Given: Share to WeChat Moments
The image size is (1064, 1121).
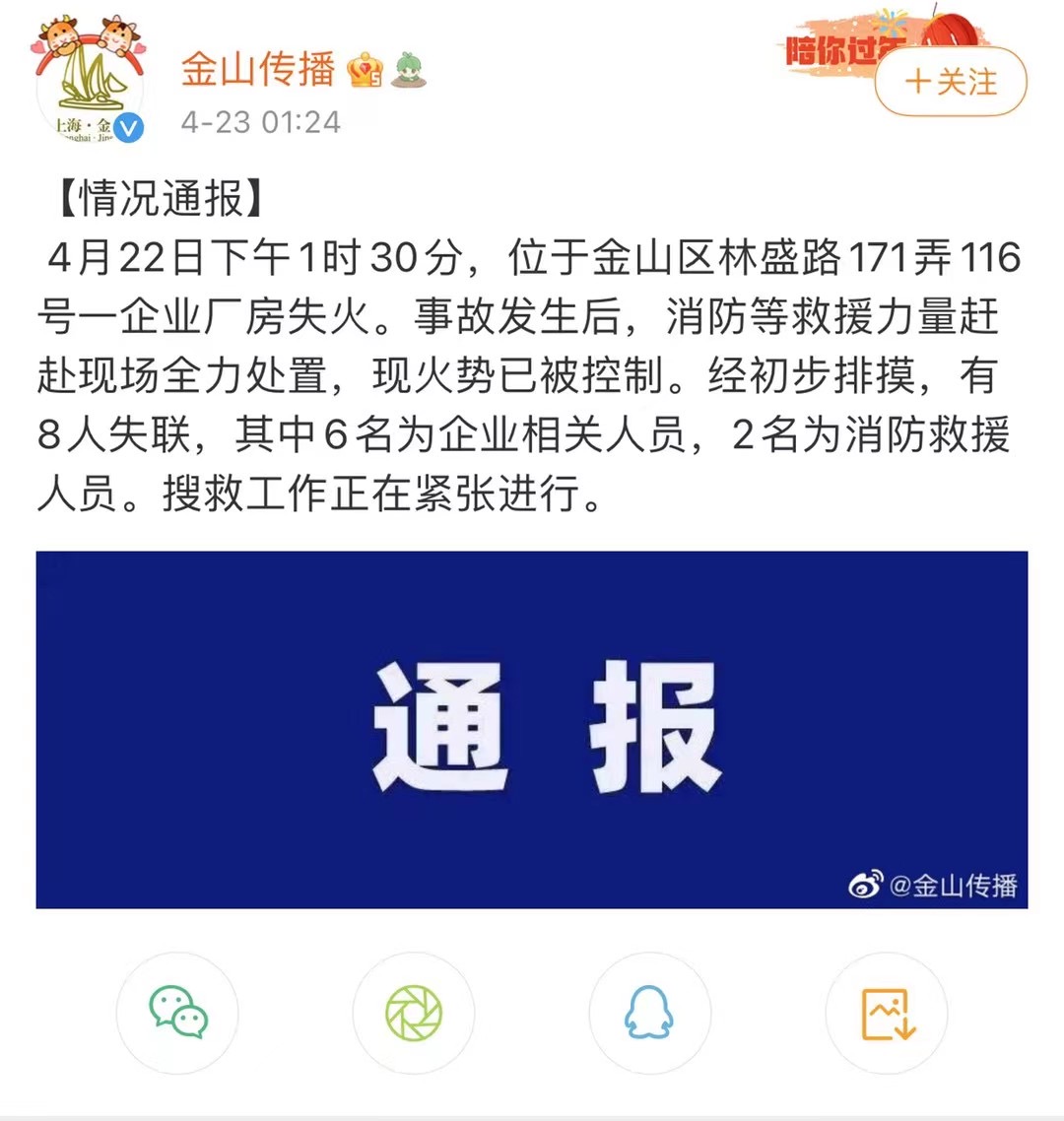Looking at the screenshot, I should pos(414,1013).
